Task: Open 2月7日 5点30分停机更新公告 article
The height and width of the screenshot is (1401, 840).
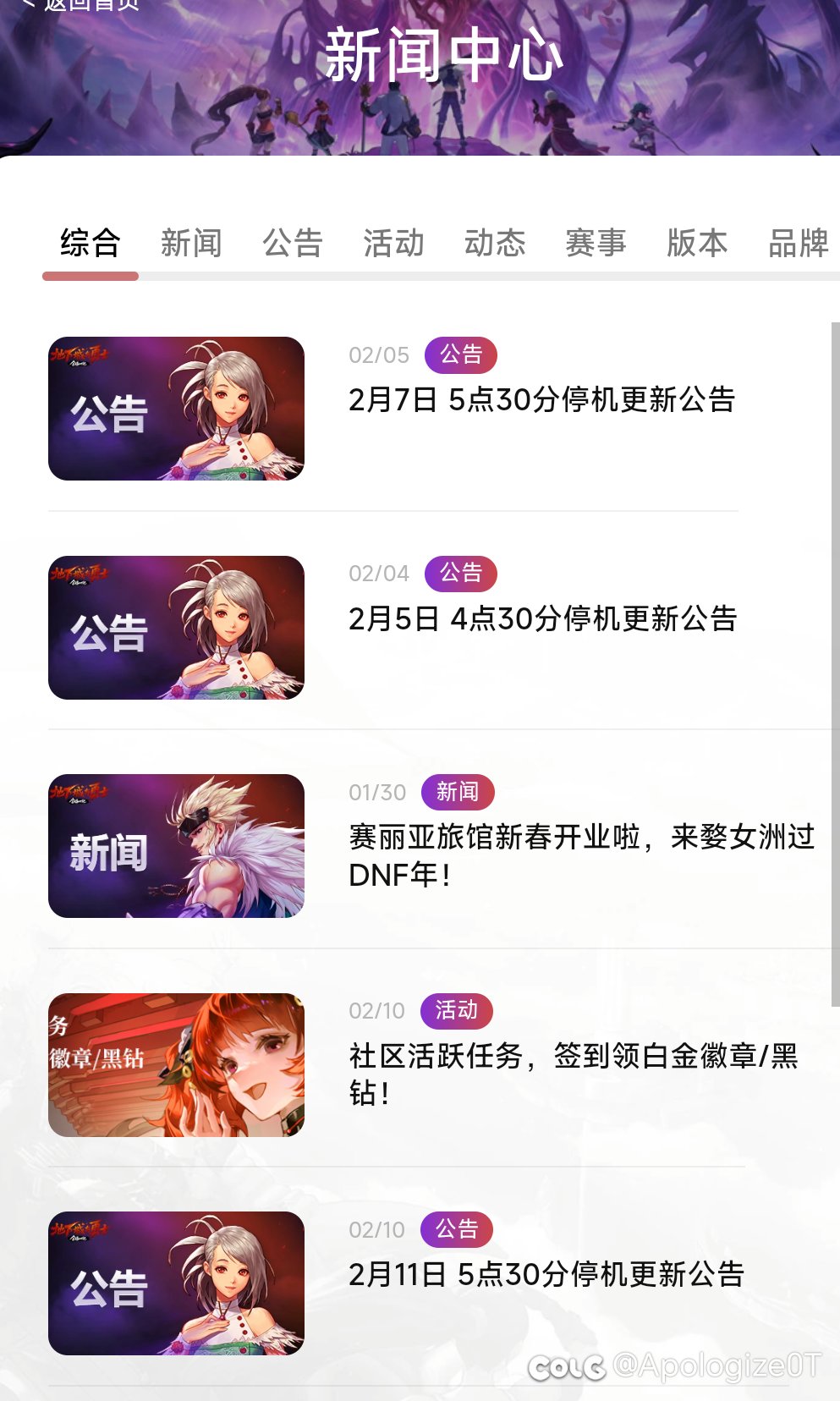Action: tap(541, 400)
